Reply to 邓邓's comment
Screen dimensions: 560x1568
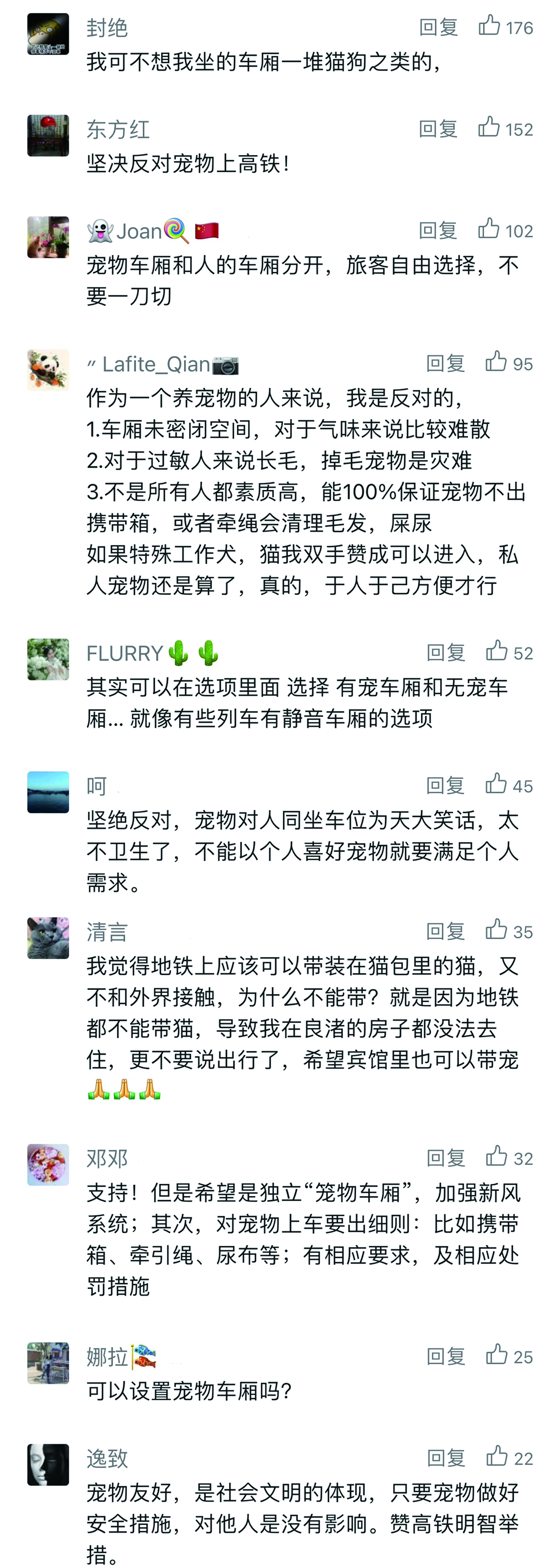[x=446, y=1157]
